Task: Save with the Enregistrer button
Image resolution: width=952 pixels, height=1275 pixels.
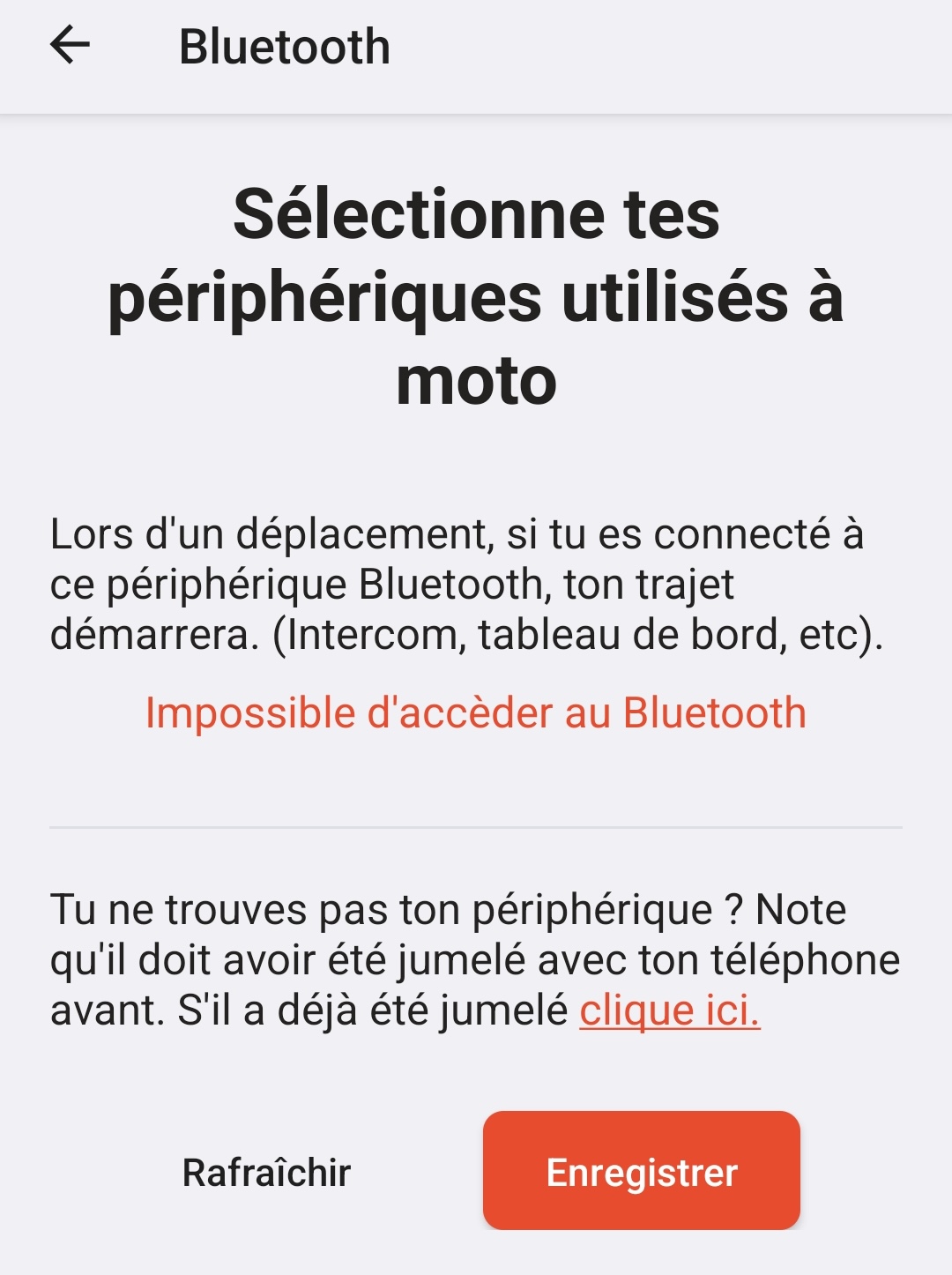Action: [641, 1171]
